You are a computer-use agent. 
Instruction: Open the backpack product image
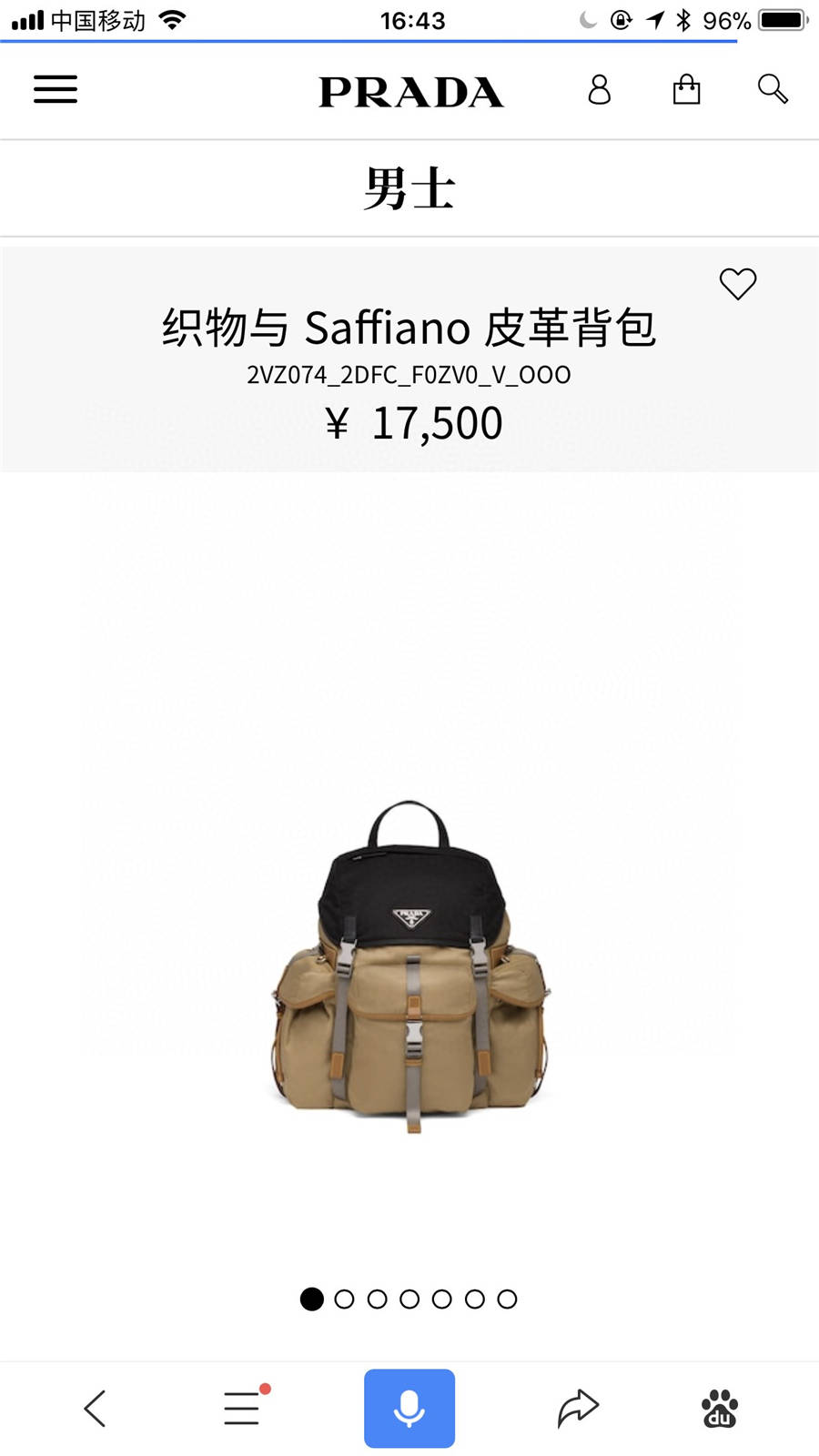tap(409, 965)
